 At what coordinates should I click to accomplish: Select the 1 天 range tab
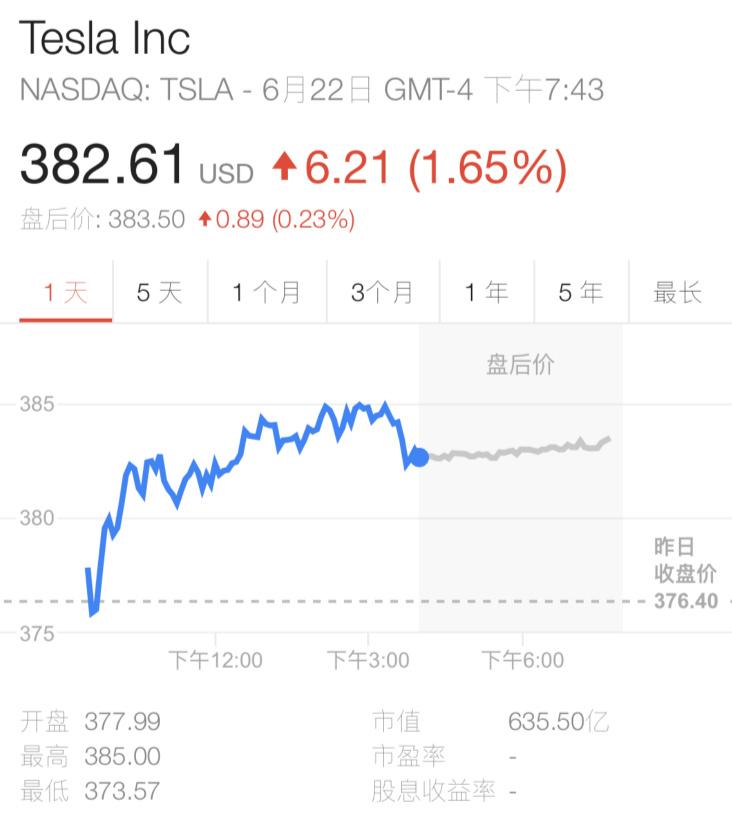click(x=65, y=293)
